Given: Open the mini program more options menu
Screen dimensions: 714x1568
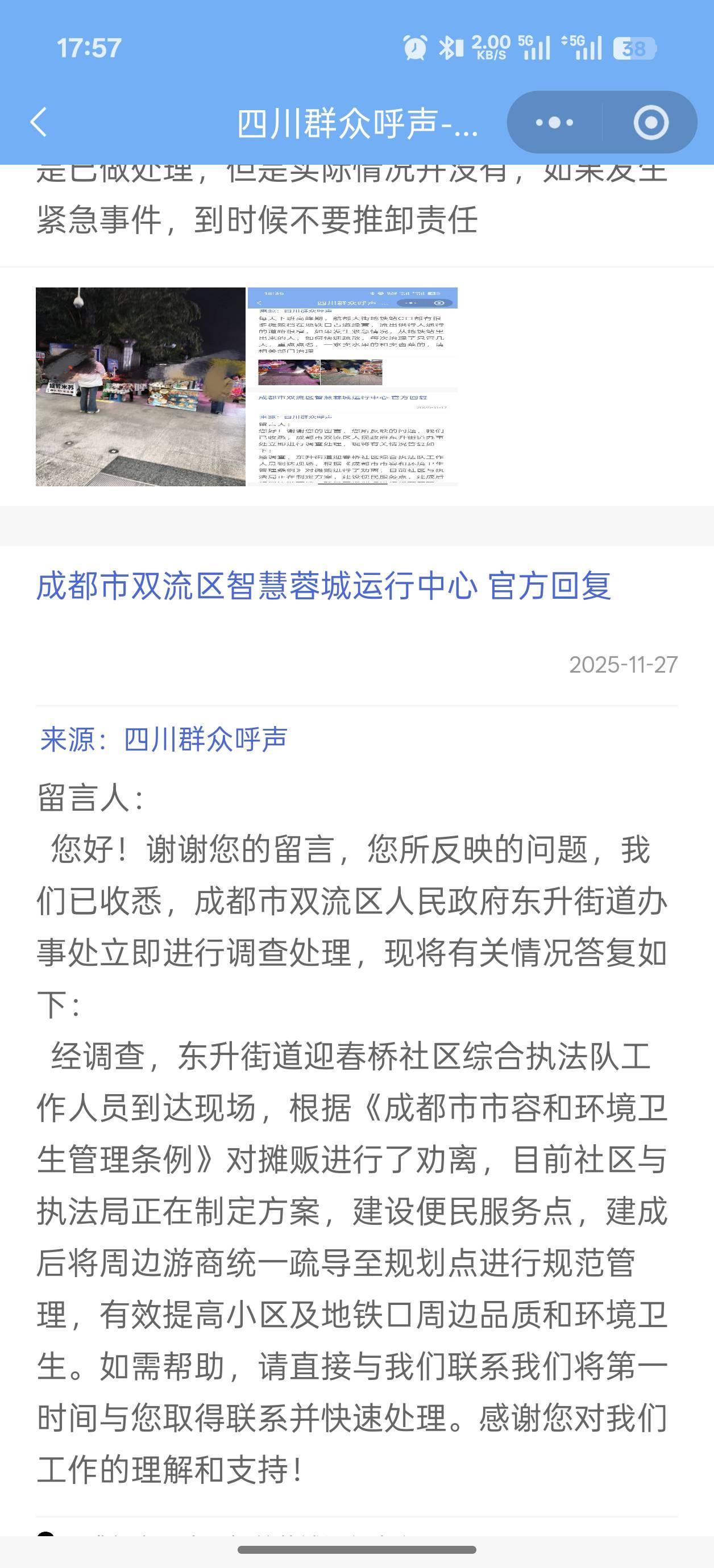Looking at the screenshot, I should point(554,122).
